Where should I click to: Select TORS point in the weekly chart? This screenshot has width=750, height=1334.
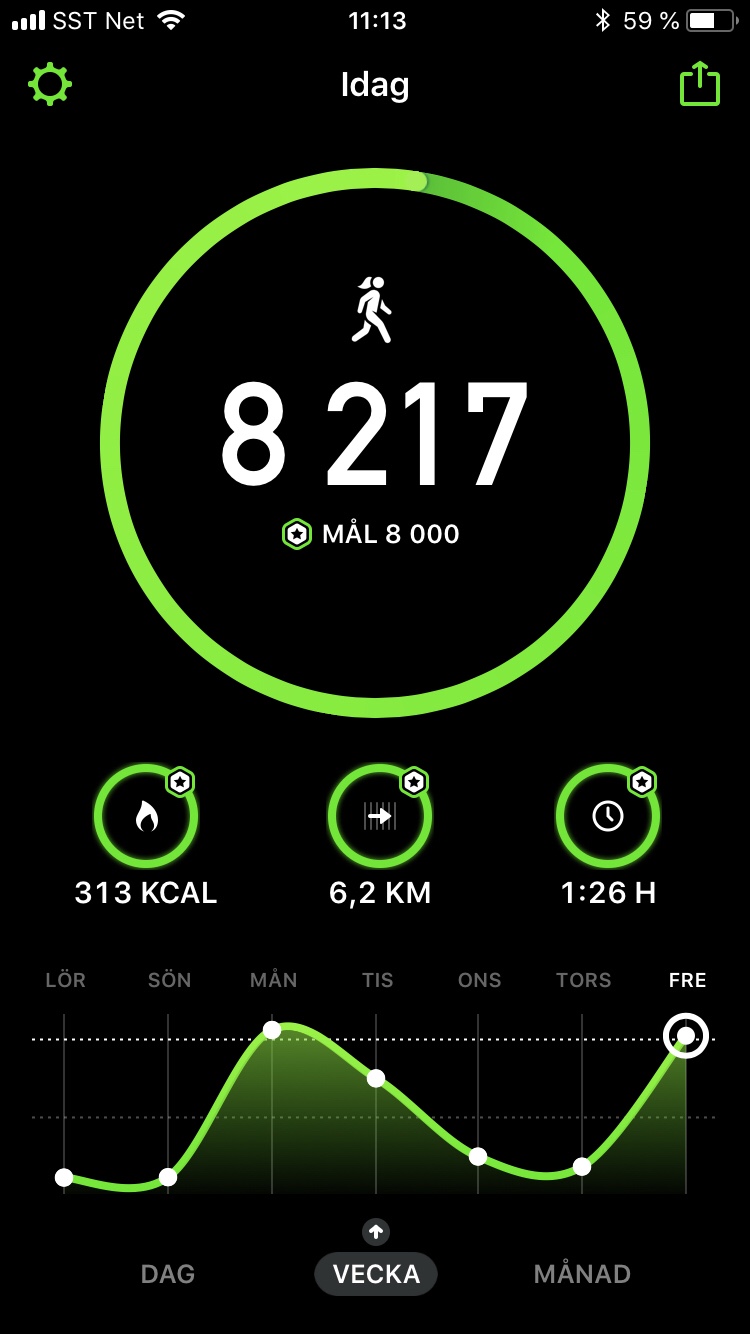[x=582, y=1166]
